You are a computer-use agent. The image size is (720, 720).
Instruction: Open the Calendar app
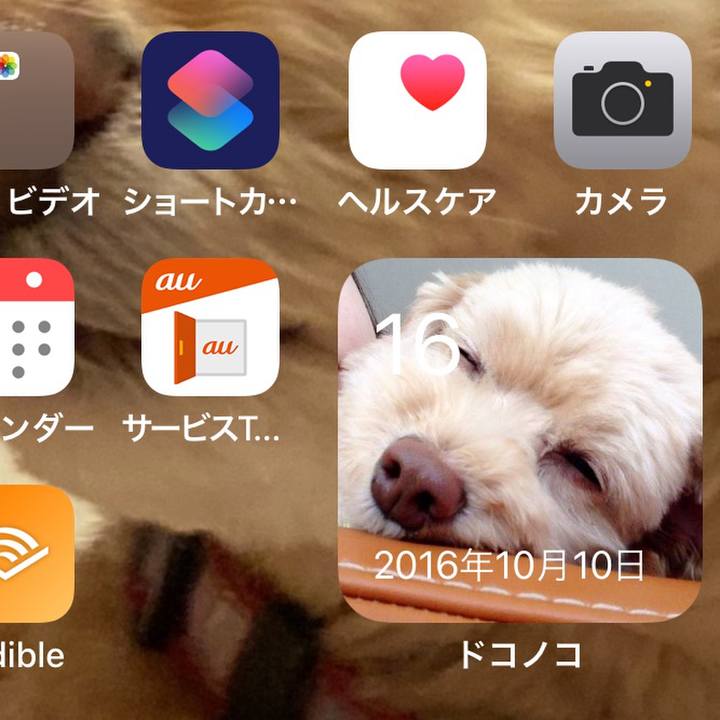pyautogui.click(x=35, y=327)
